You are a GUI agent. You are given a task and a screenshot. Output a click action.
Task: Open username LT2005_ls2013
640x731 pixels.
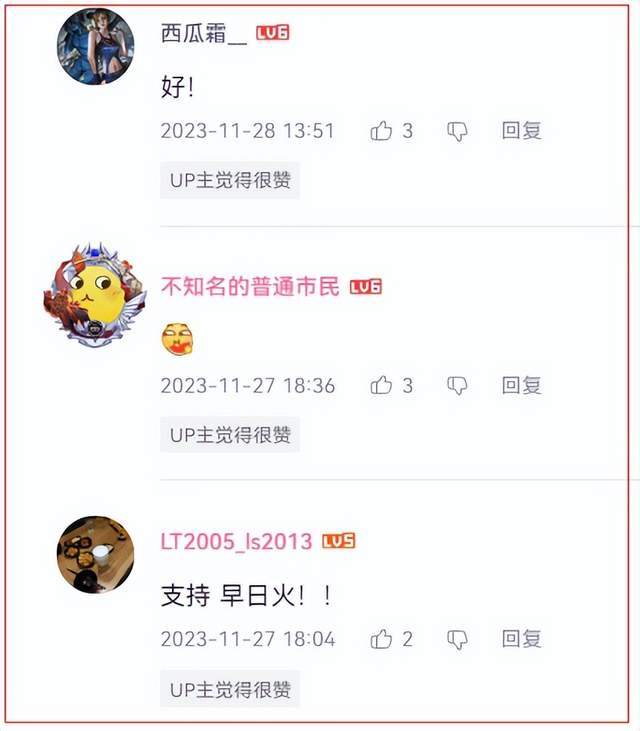(x=236, y=541)
